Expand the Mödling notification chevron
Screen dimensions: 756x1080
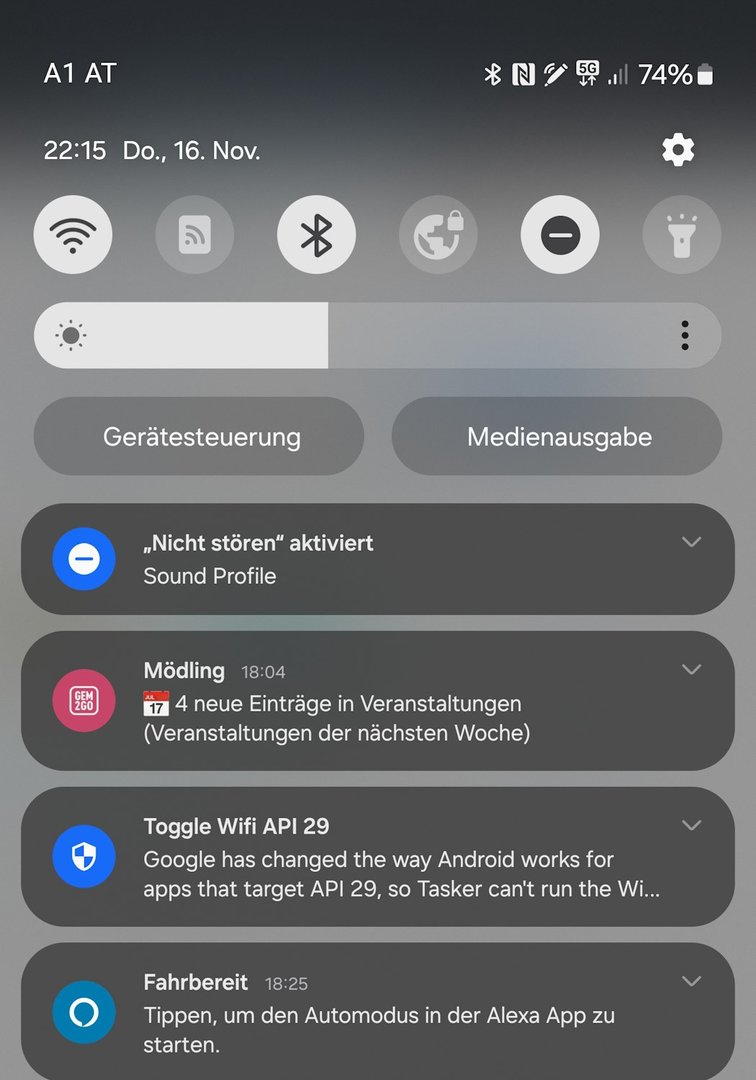click(691, 669)
